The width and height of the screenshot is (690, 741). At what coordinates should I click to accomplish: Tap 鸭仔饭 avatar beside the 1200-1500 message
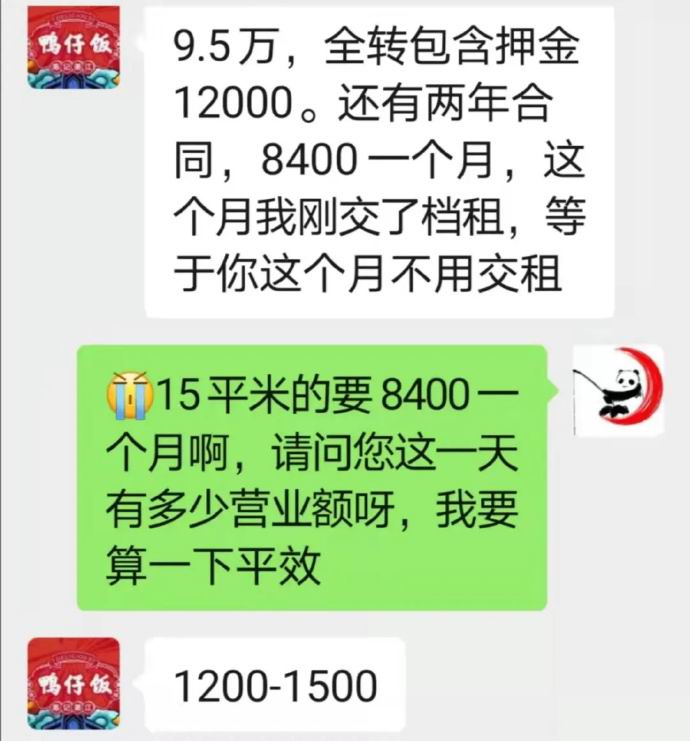coord(72,685)
